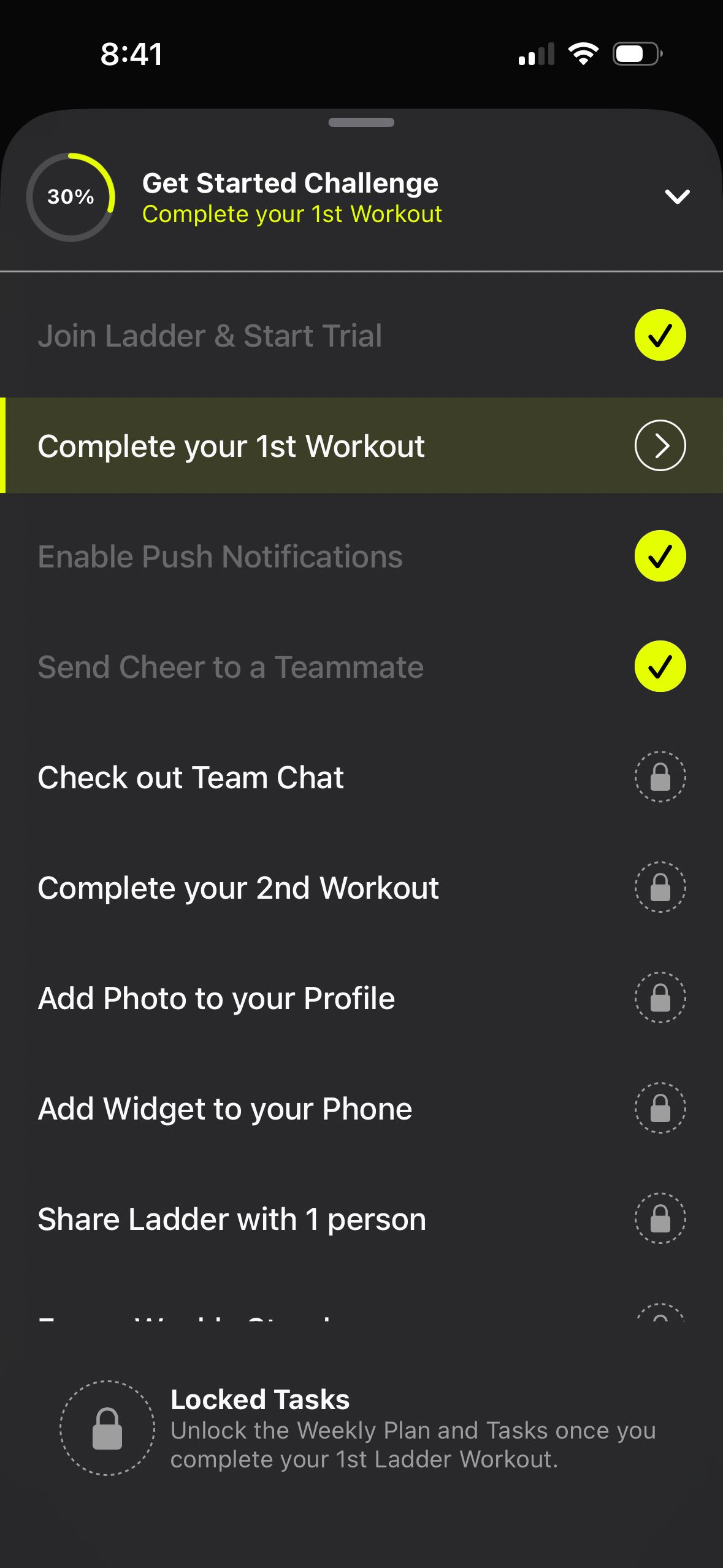Tap the lock icon for Add Photo to your Profile
The image size is (723, 1568).
tap(660, 997)
